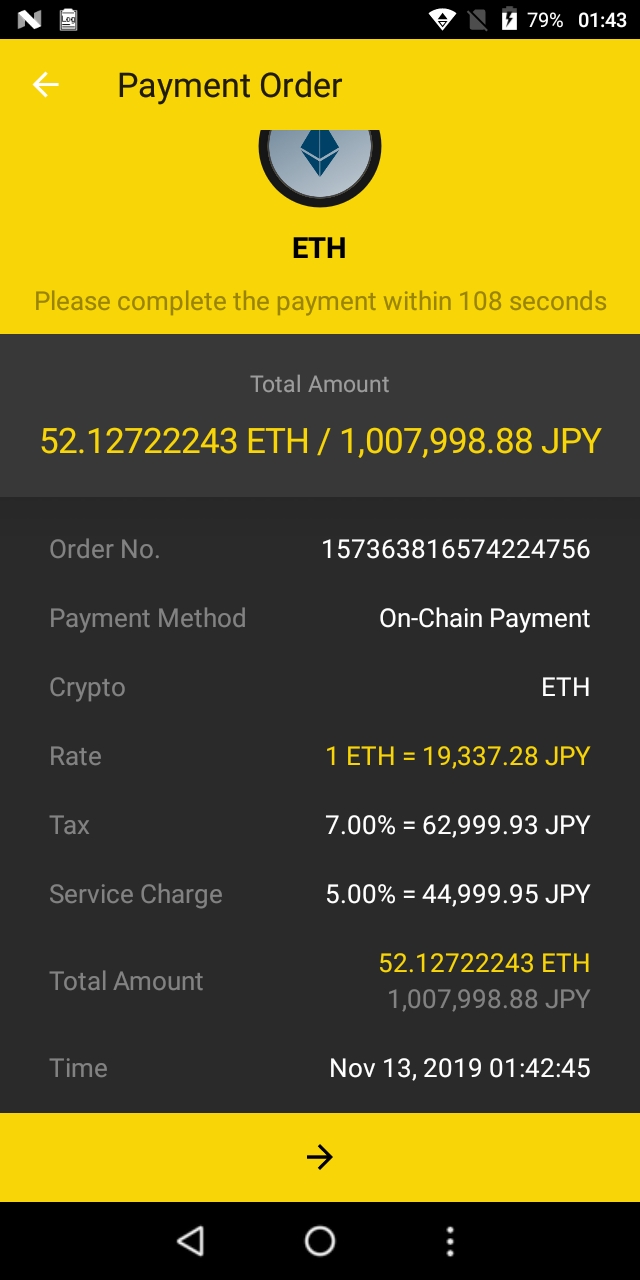The width and height of the screenshot is (640, 1280).
Task: Tap the system back button
Action: click(x=190, y=1241)
